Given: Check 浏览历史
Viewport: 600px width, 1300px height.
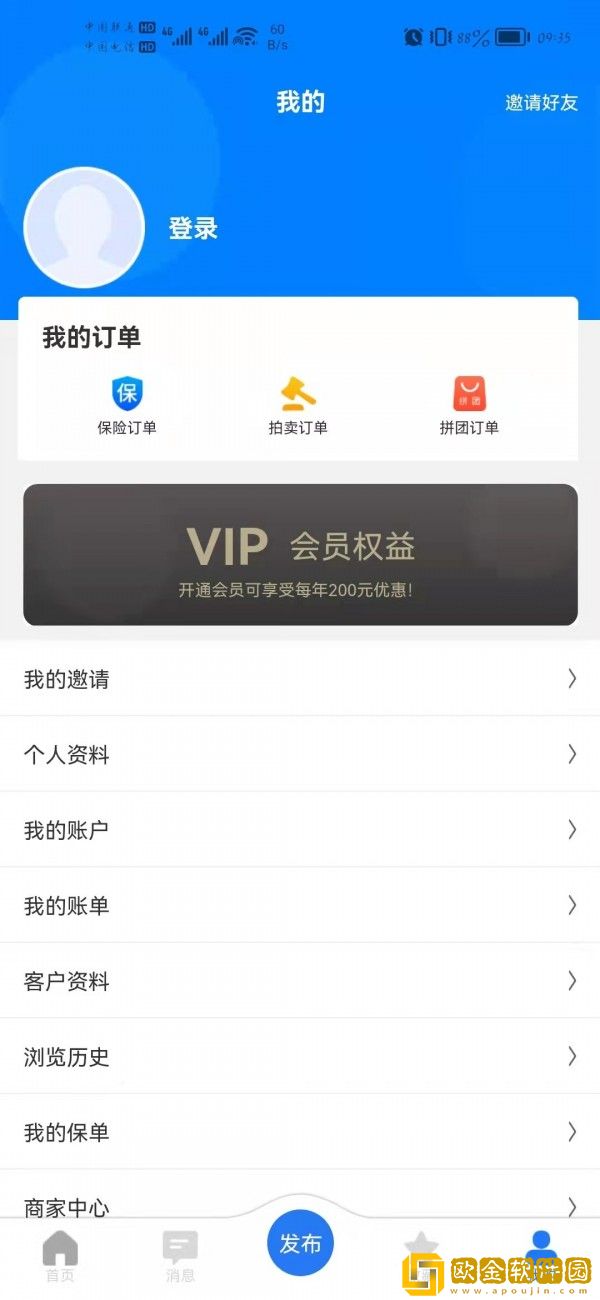Looking at the screenshot, I should click(300, 1057).
